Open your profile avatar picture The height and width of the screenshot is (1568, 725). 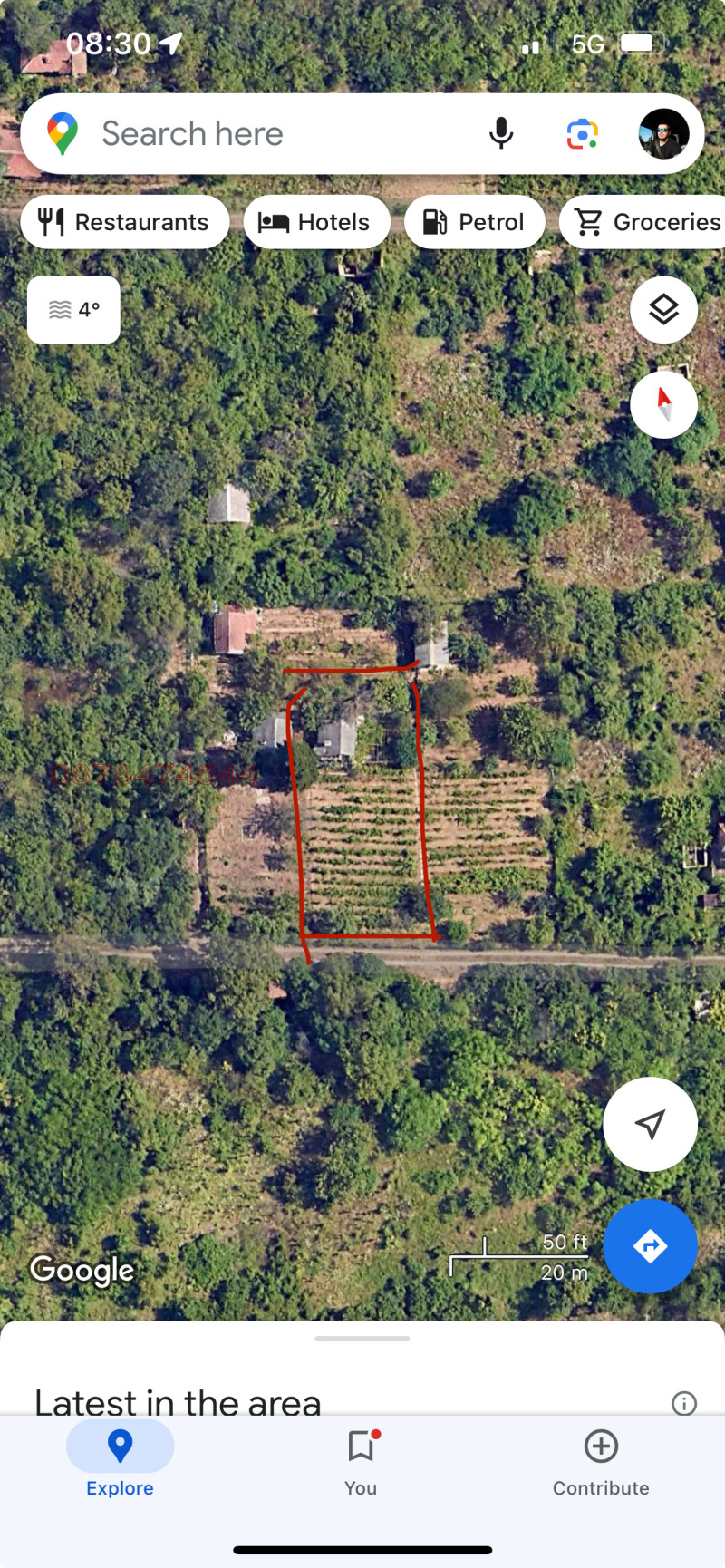[663, 132]
